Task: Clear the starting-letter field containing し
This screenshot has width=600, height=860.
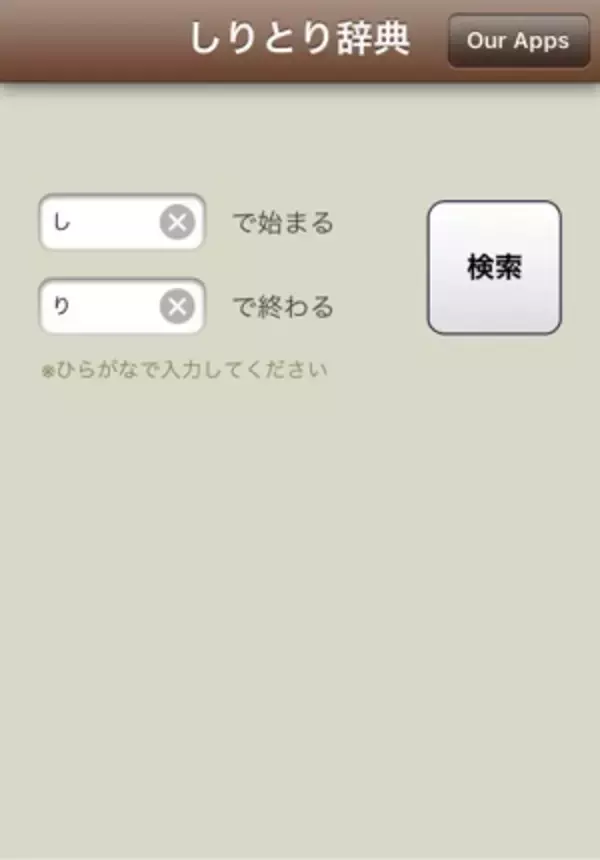Action: (177, 222)
